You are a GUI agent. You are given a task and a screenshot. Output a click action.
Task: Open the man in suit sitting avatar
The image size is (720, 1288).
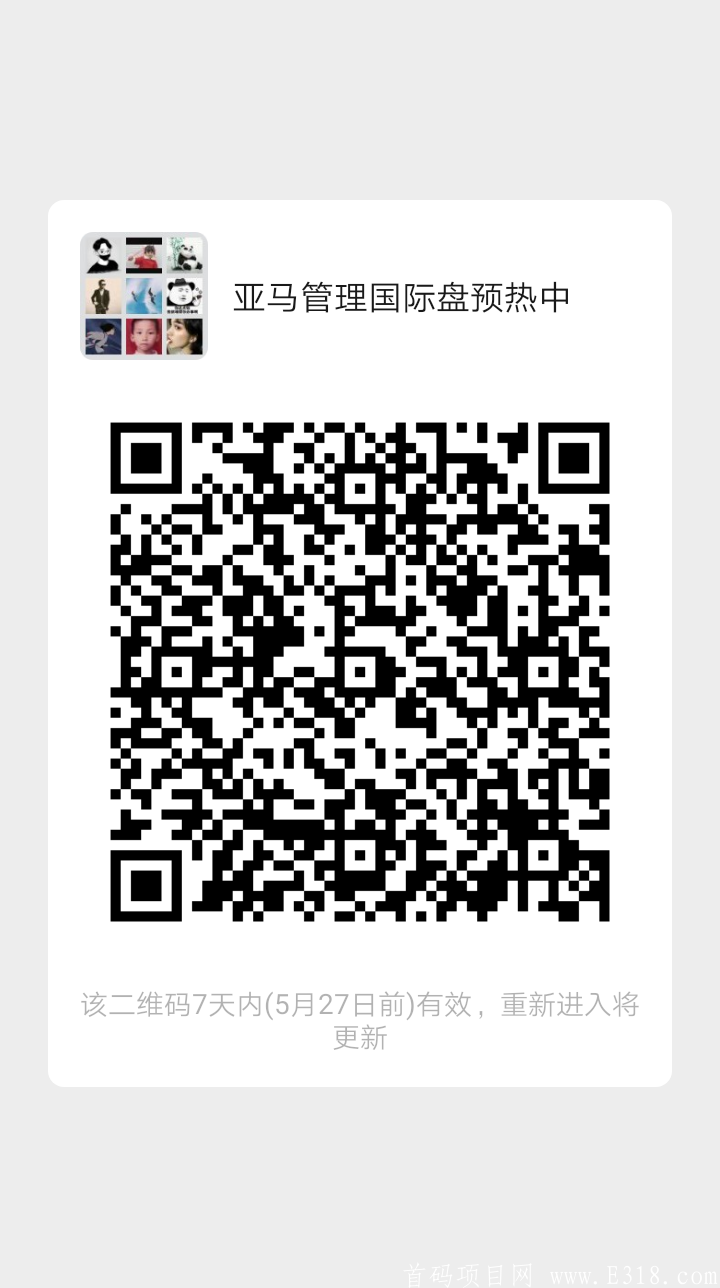pos(102,296)
